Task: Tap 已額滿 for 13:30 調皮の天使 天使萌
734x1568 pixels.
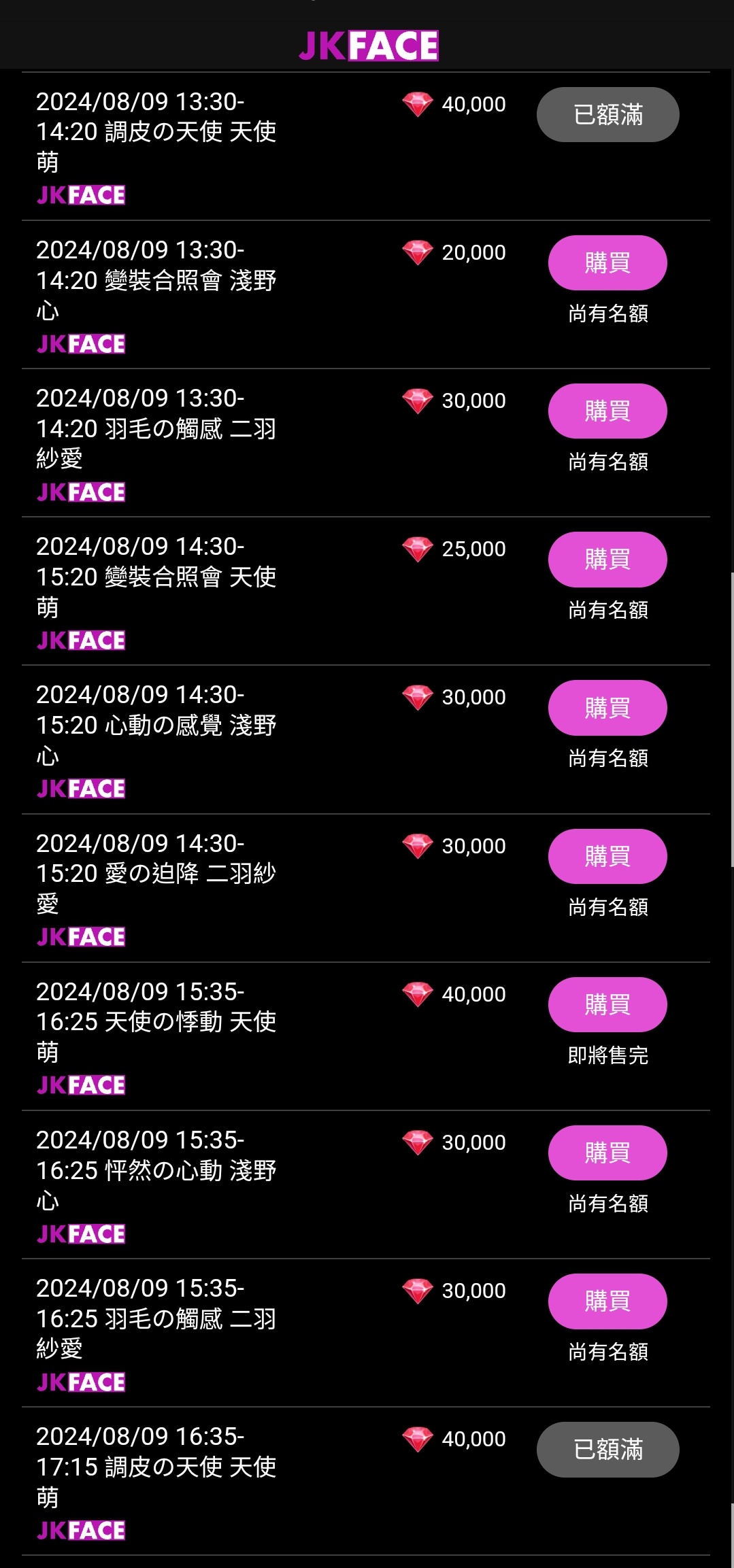Action: click(607, 114)
